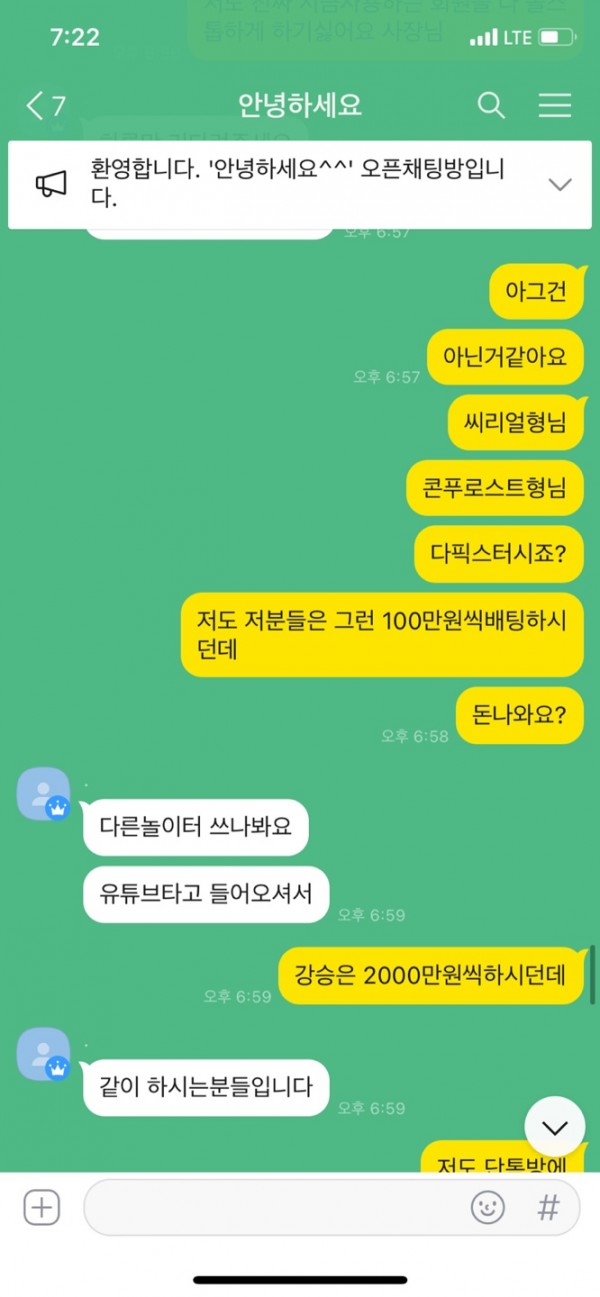Open the chat room hamburger menu
Image resolution: width=600 pixels, height=1297 pixels.
coord(554,105)
